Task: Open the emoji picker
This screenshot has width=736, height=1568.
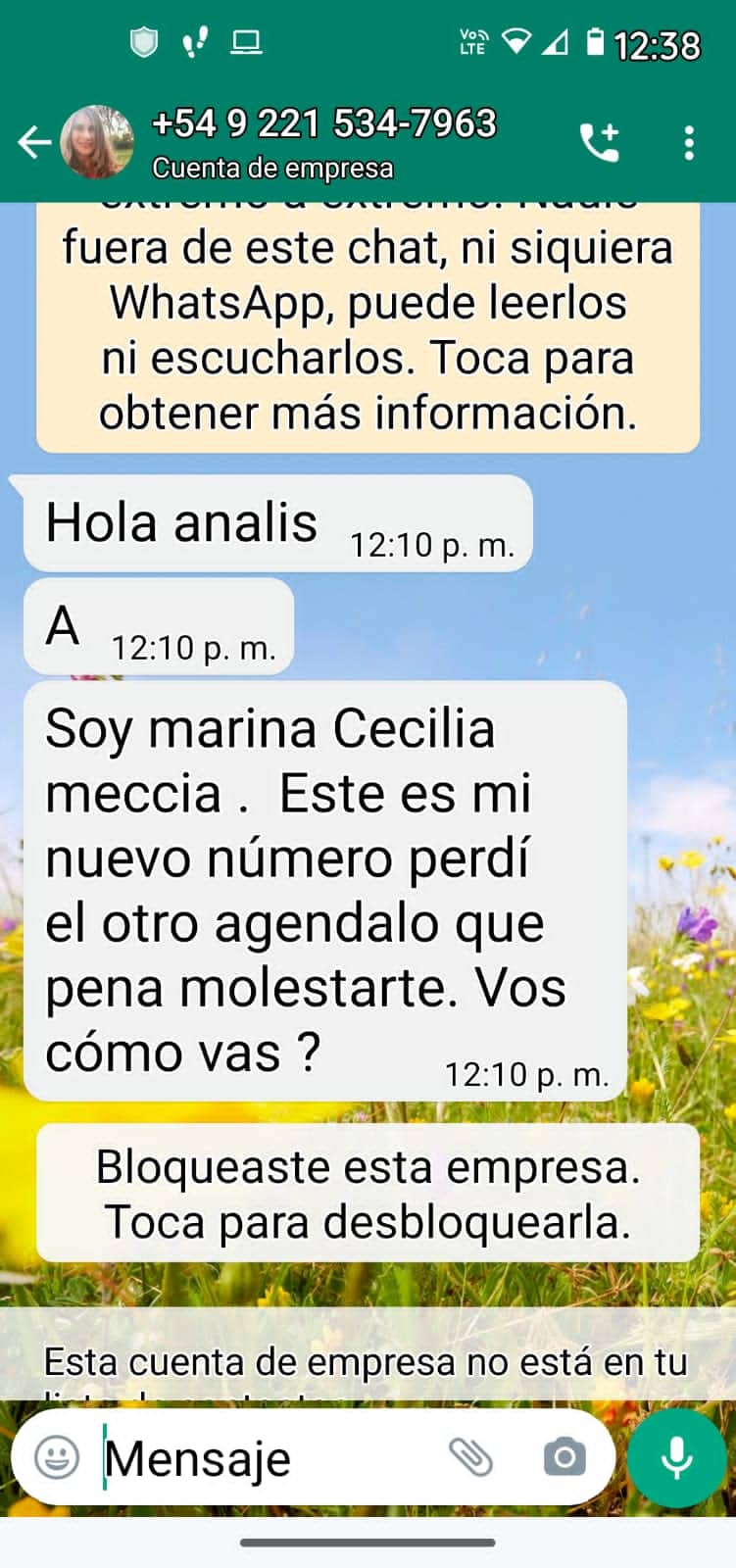Action: [57, 1457]
